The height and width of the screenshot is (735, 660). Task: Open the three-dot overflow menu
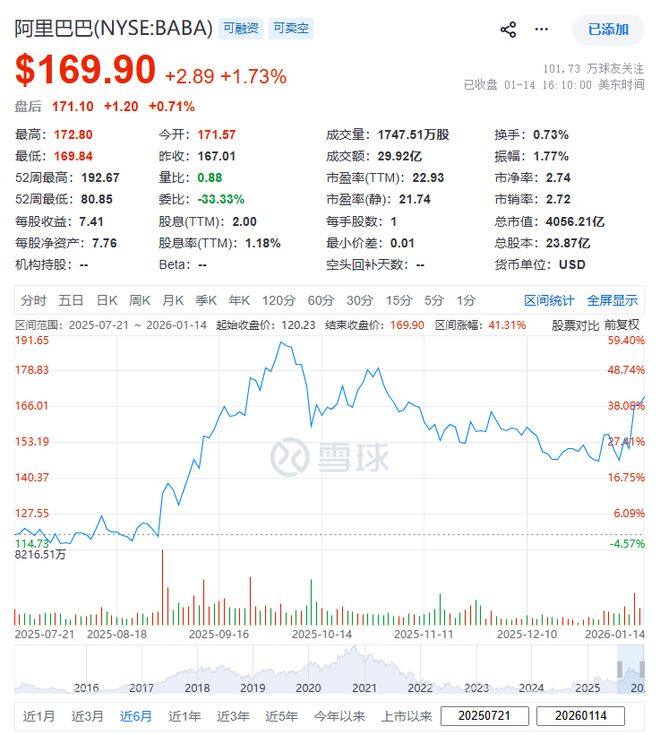pyautogui.click(x=541, y=29)
